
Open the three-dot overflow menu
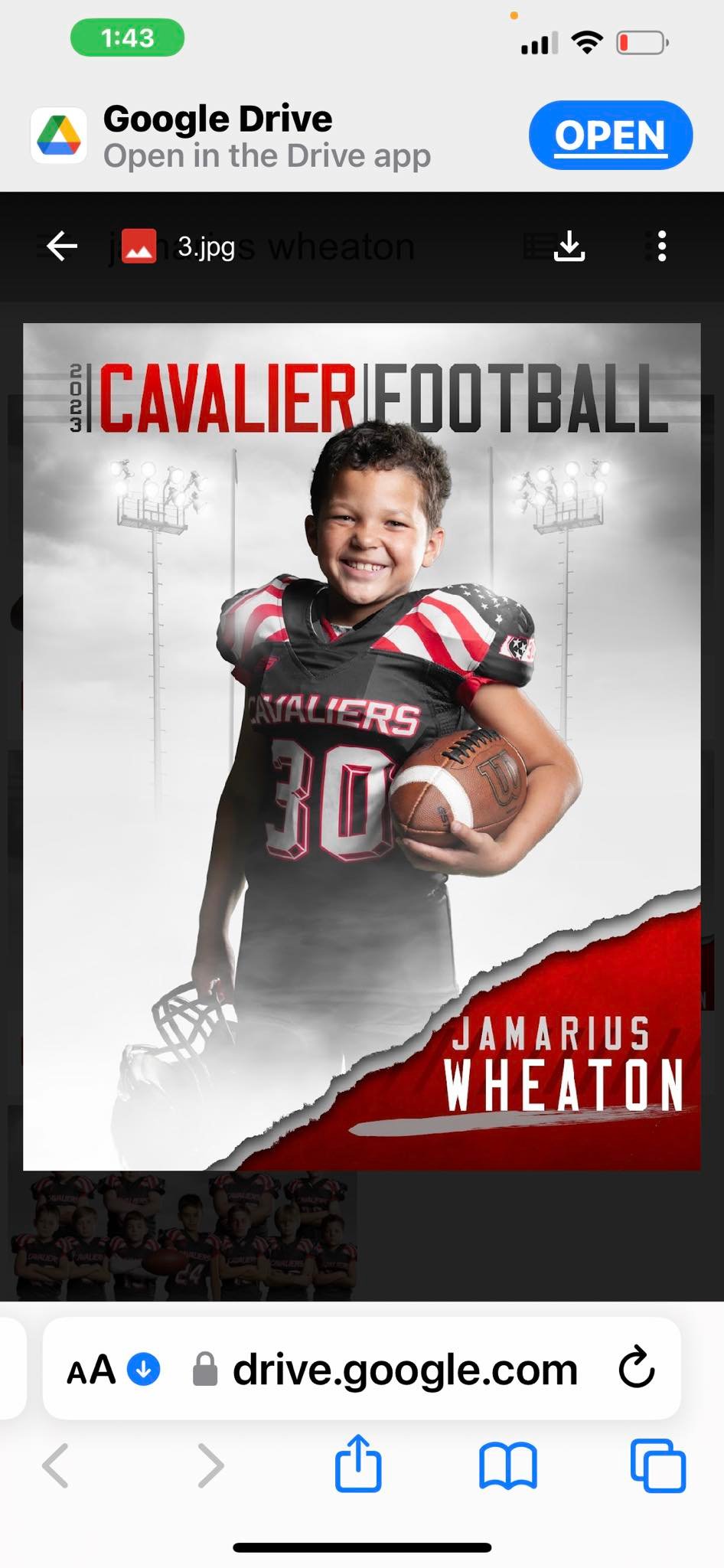[x=662, y=247]
